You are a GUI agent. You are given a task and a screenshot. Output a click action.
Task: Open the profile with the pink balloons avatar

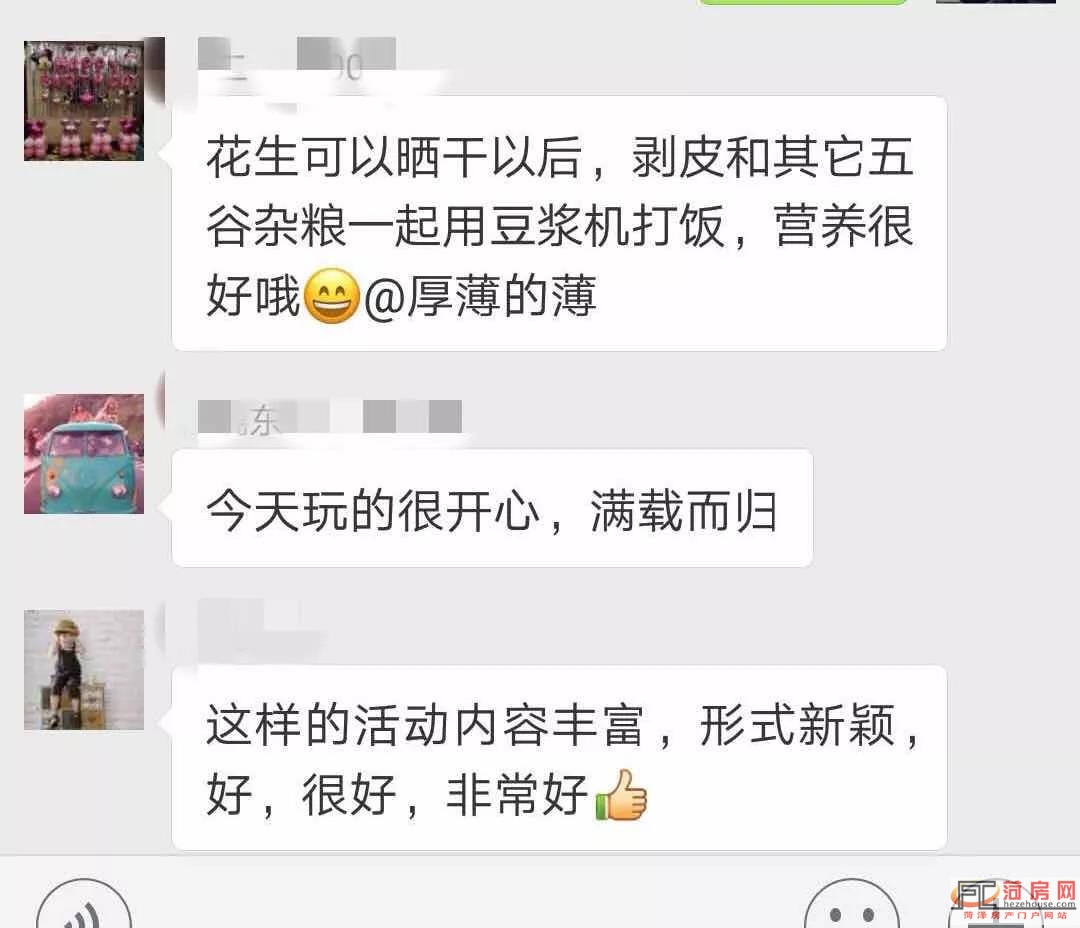click(x=84, y=100)
